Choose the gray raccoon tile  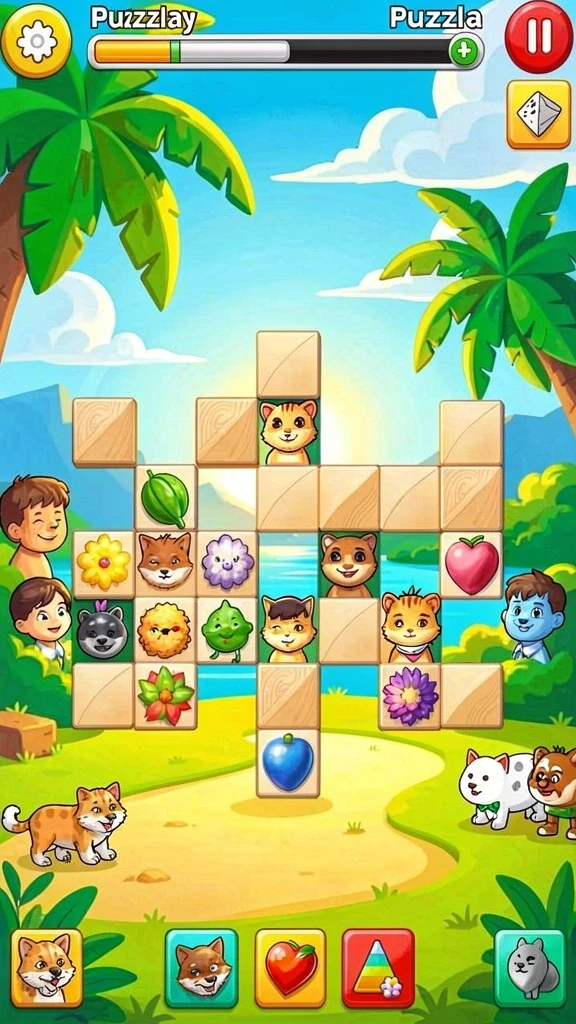tap(103, 631)
